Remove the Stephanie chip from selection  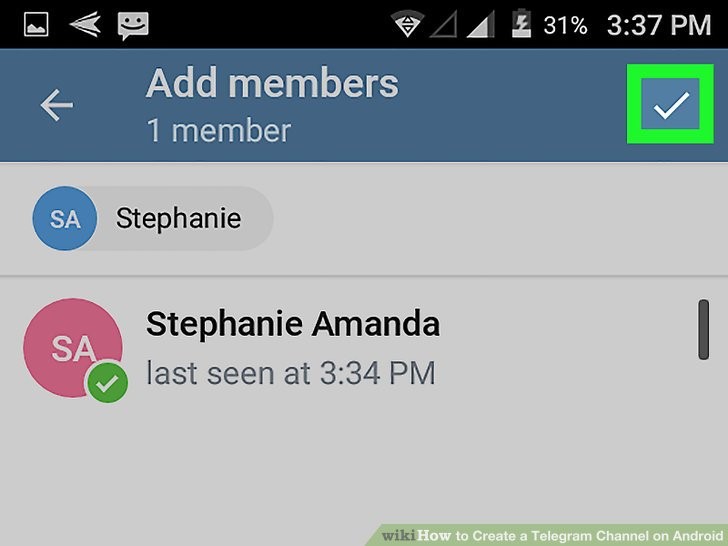coord(152,218)
